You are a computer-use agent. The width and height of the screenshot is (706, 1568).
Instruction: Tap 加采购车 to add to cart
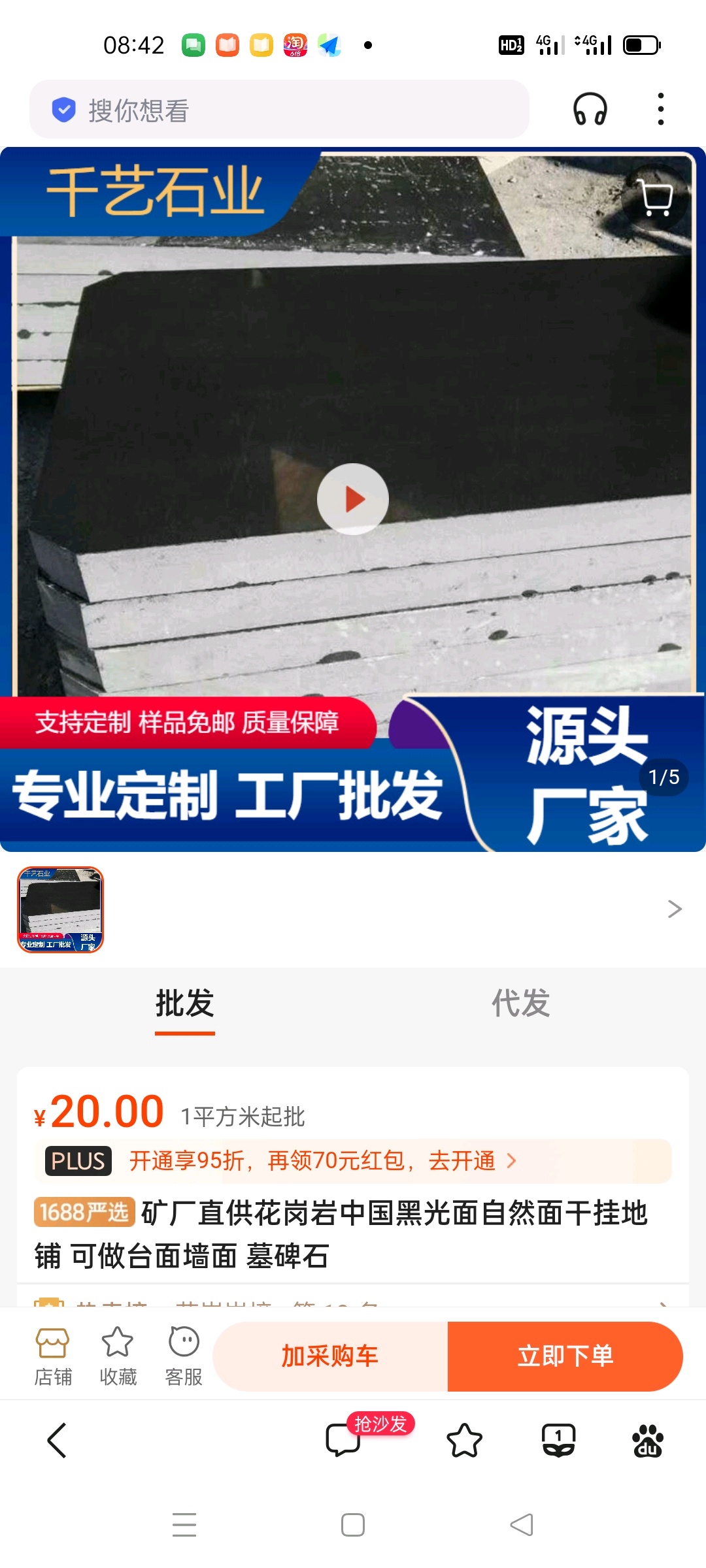click(330, 1356)
